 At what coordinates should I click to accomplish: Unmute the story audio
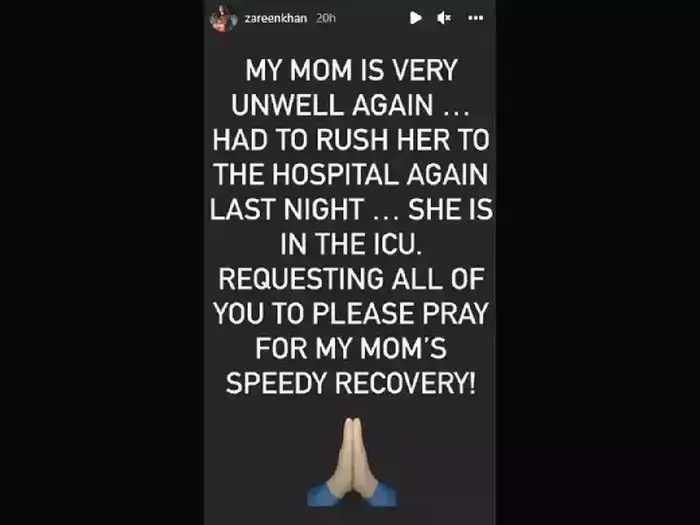445,18
